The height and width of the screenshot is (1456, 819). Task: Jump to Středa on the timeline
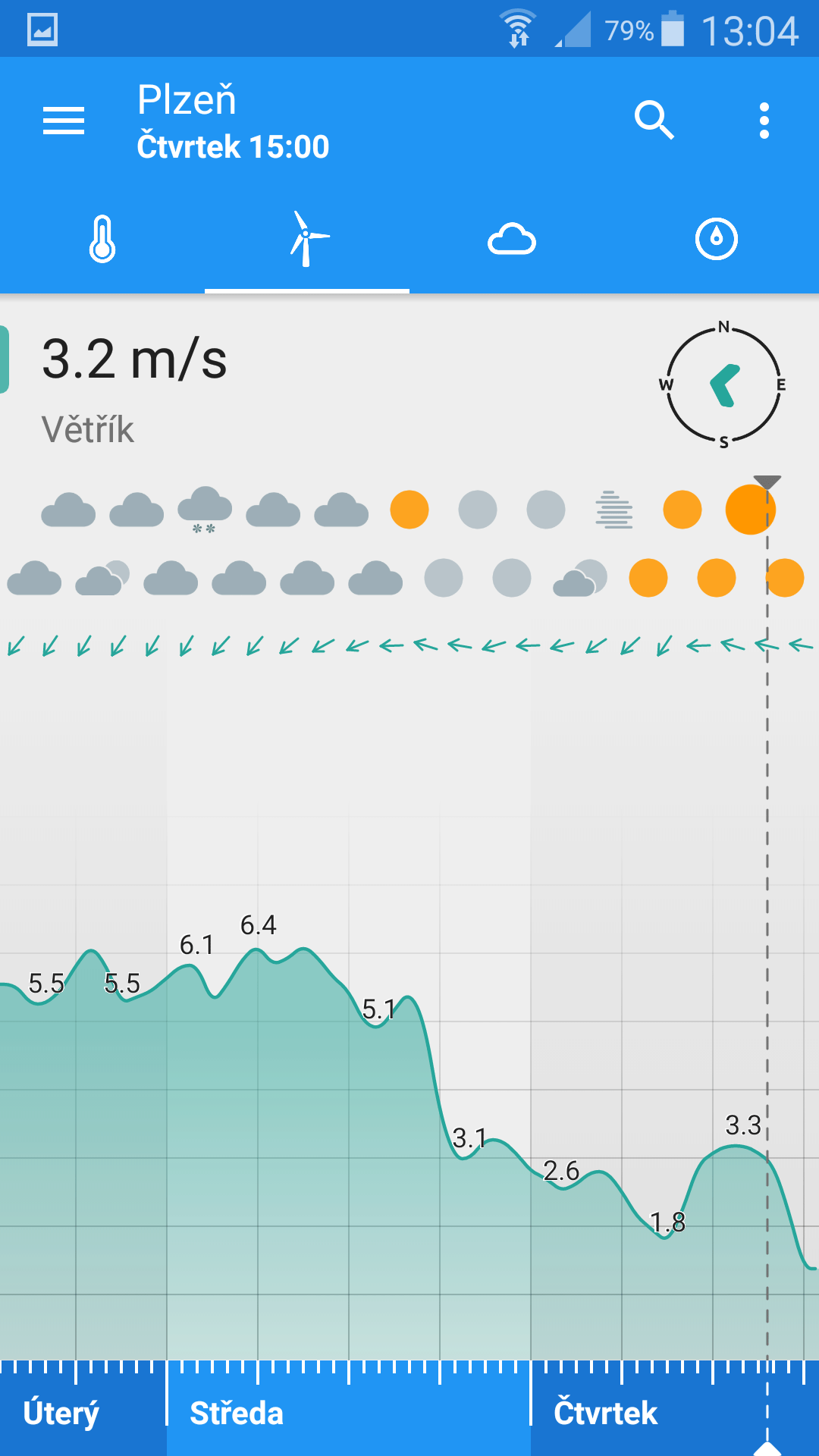[237, 1414]
